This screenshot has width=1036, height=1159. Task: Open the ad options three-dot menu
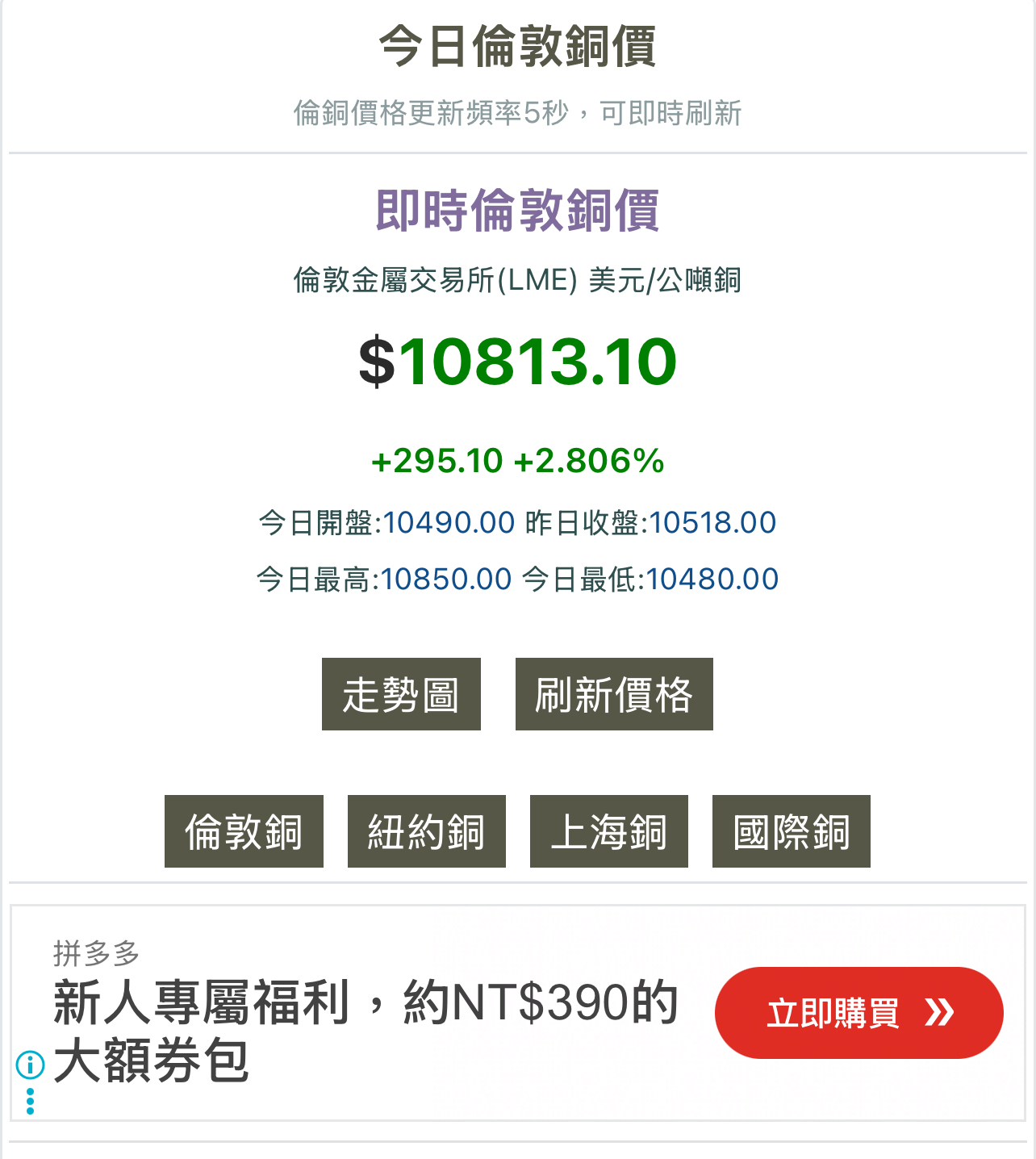[x=31, y=1101]
